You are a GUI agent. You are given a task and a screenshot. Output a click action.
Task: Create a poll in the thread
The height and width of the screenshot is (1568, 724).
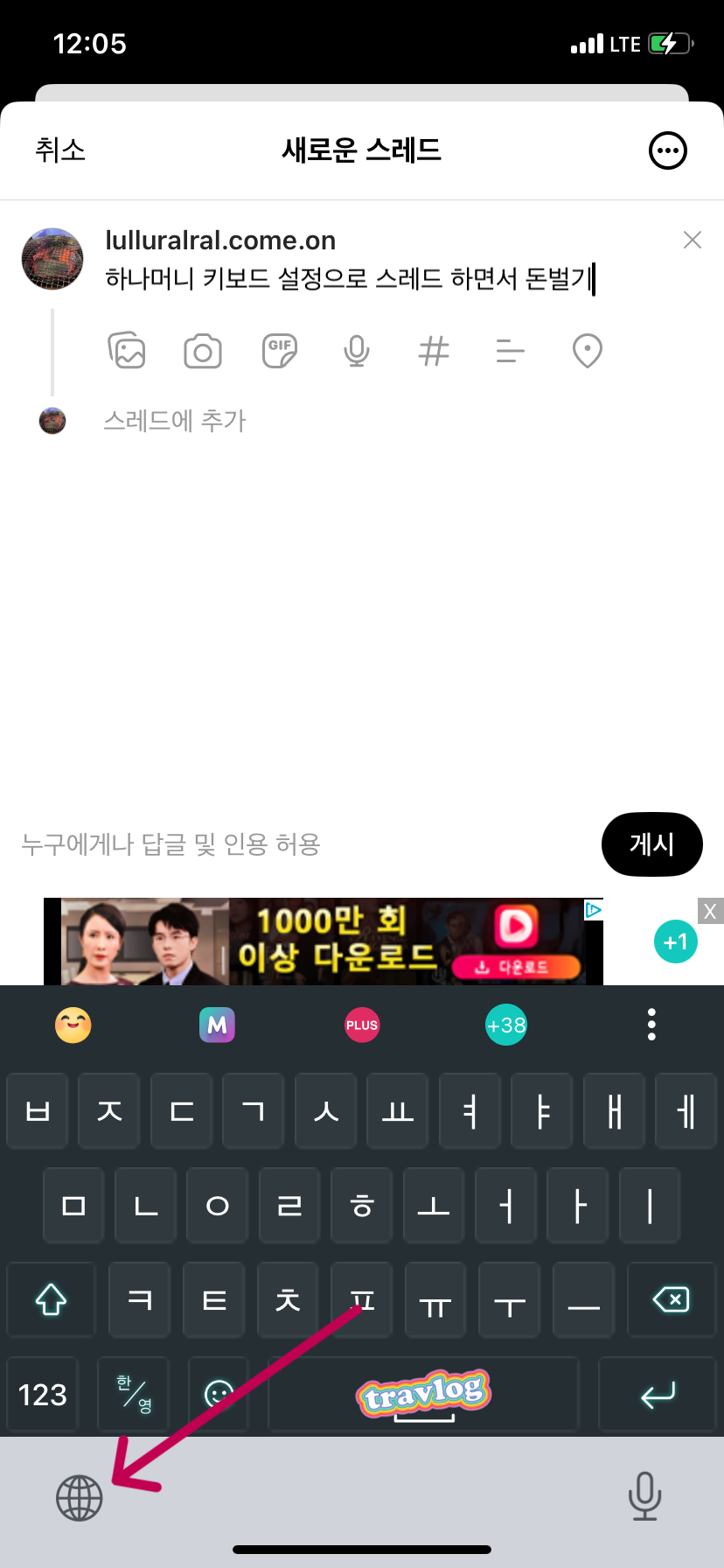pos(510,350)
